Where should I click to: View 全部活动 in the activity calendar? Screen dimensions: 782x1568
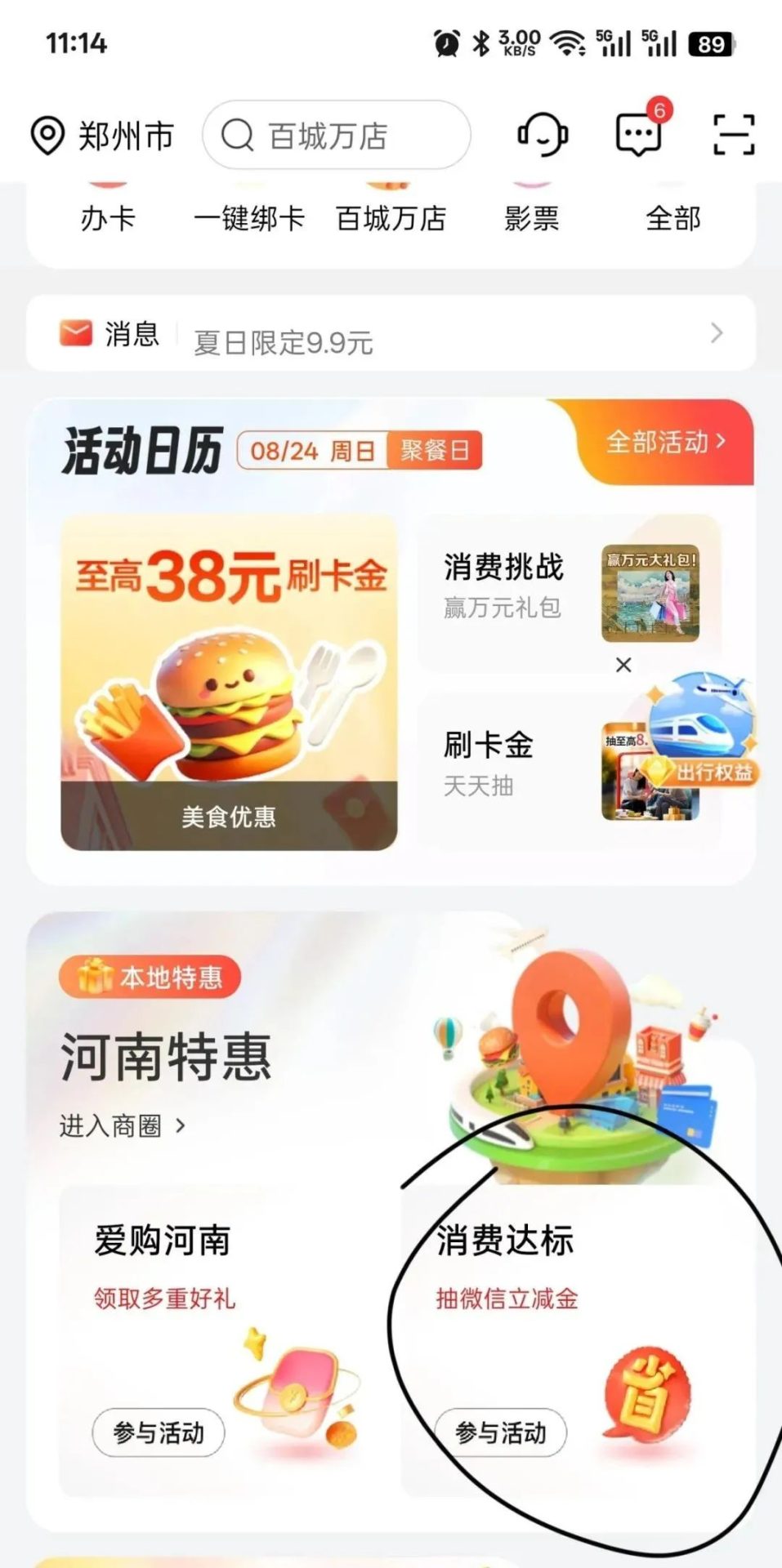coord(665,442)
